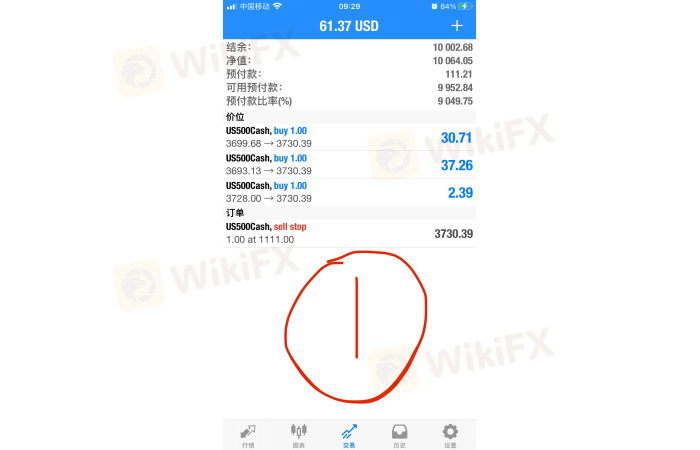Screen dimensions: 700x450
Task: Open the 历史 history tab
Action: (400, 434)
